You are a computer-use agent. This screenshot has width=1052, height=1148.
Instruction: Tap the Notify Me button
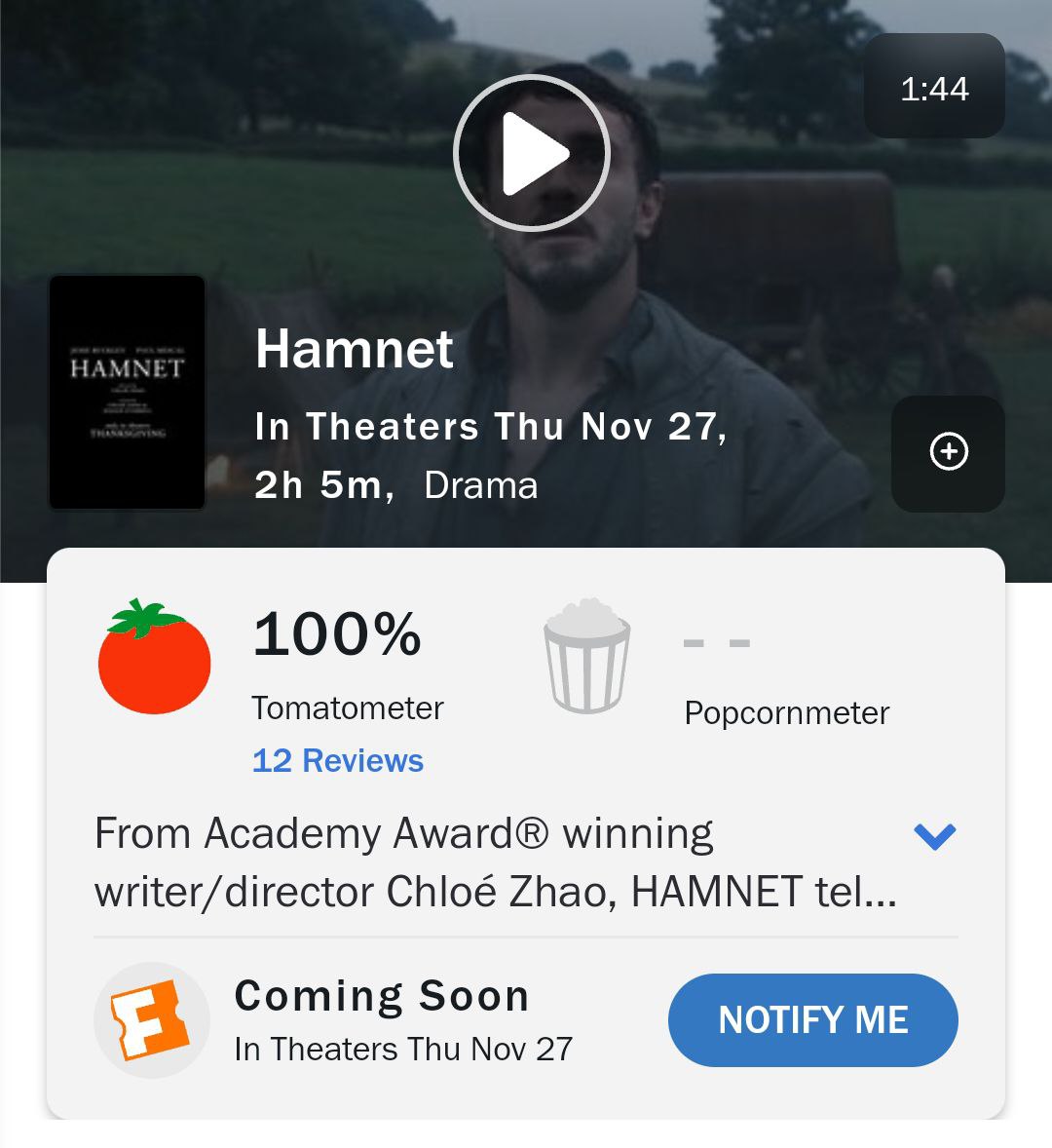(x=812, y=1019)
